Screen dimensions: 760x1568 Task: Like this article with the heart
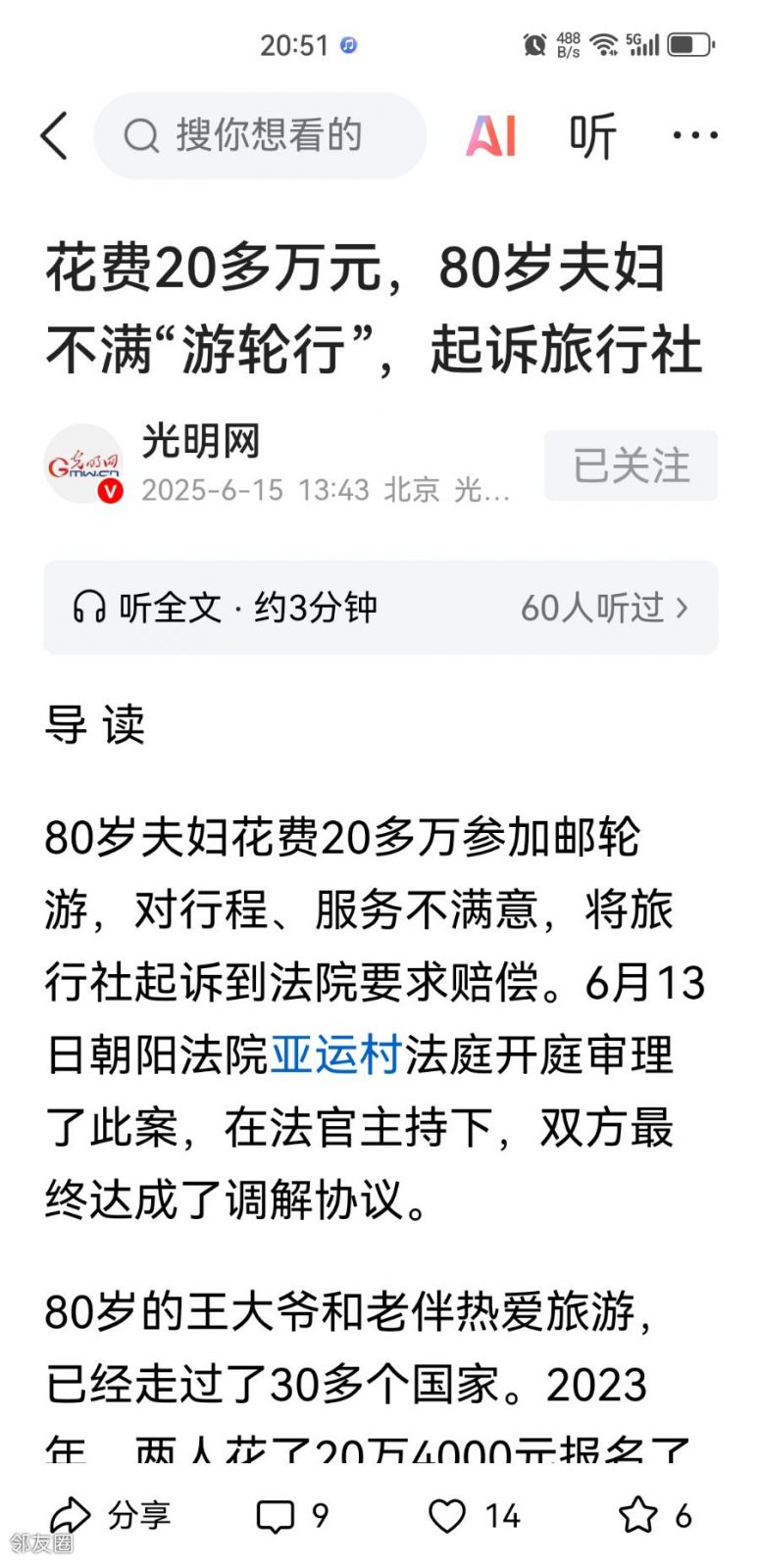[473, 1515]
